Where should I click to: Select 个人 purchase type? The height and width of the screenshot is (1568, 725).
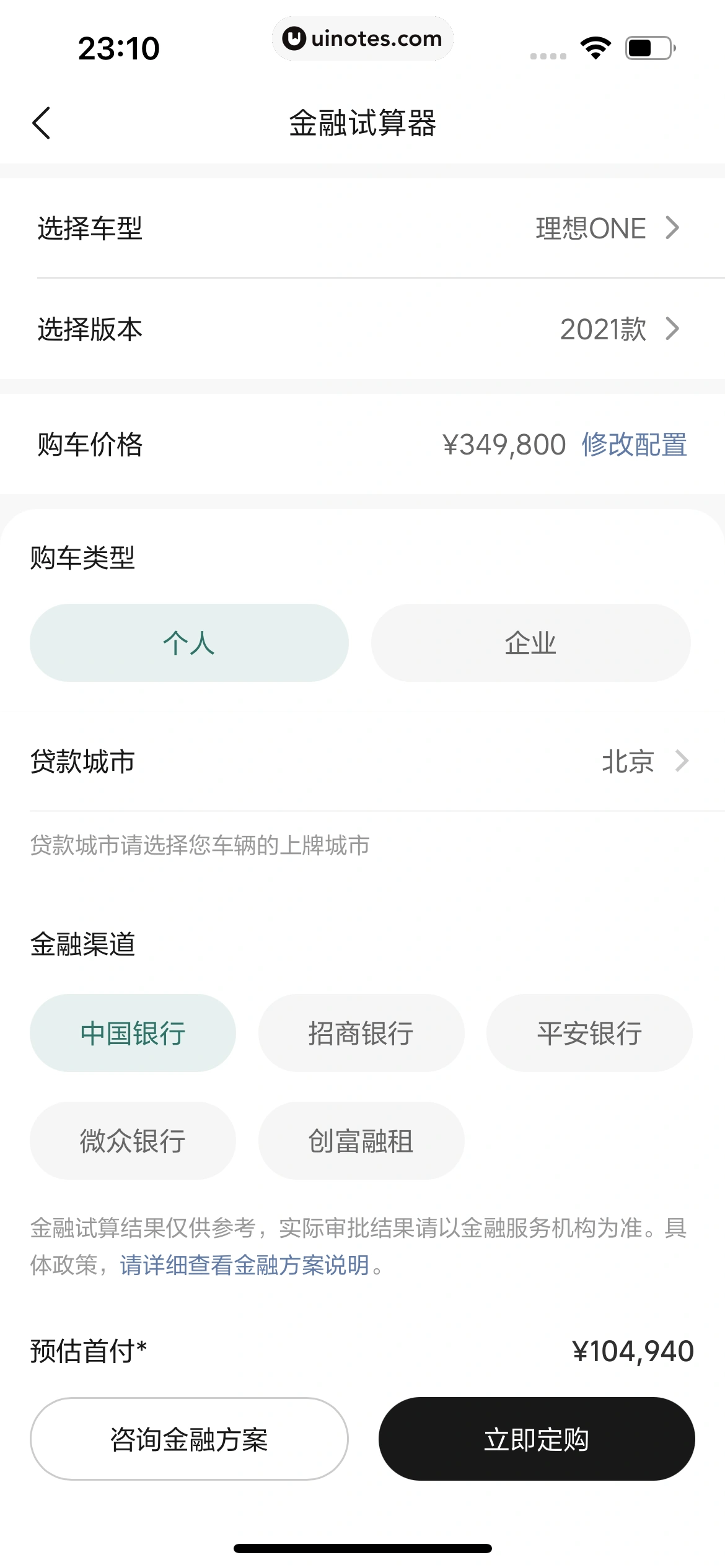(190, 643)
